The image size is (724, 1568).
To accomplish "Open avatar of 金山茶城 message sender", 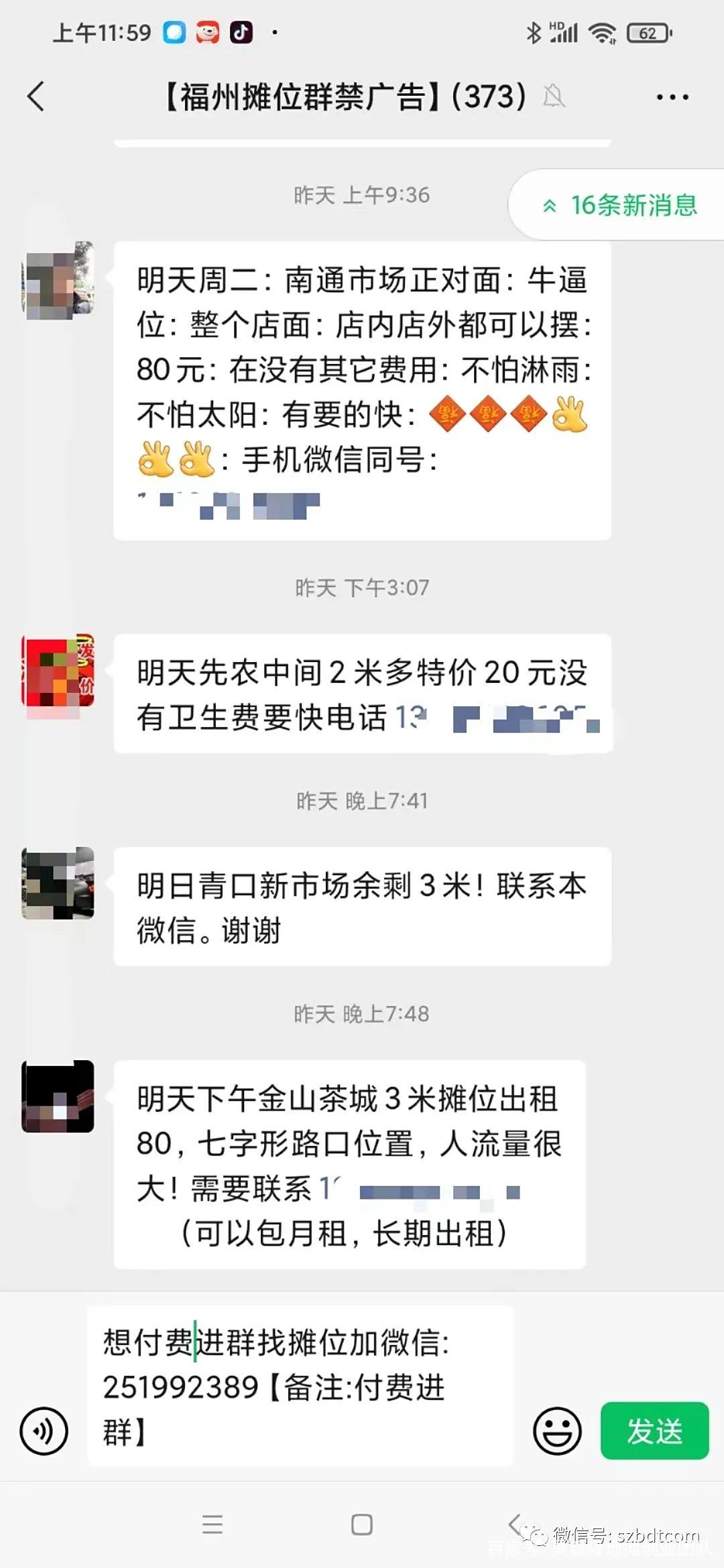I will click(x=58, y=1096).
